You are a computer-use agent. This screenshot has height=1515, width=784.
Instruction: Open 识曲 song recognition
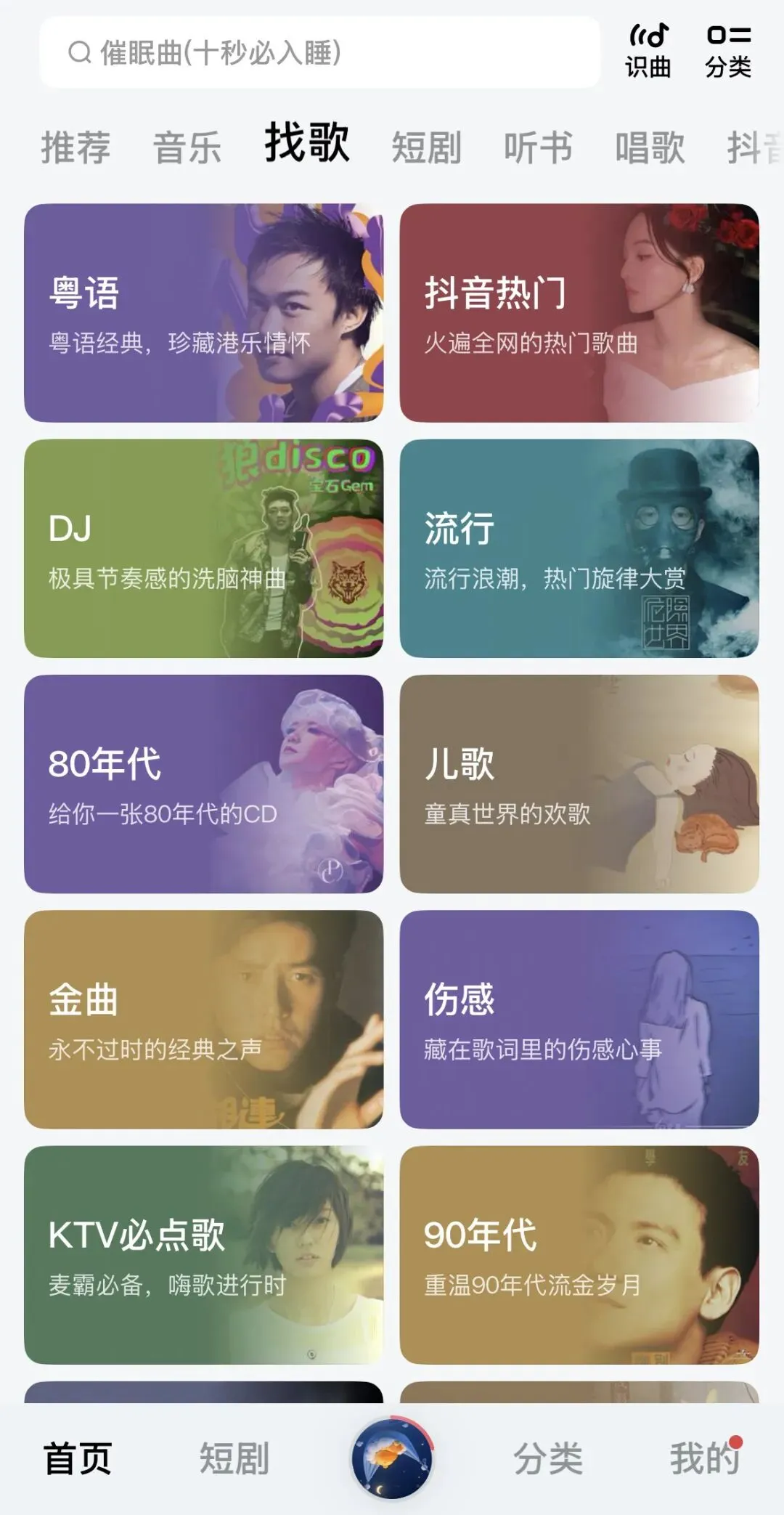pyautogui.click(x=648, y=51)
